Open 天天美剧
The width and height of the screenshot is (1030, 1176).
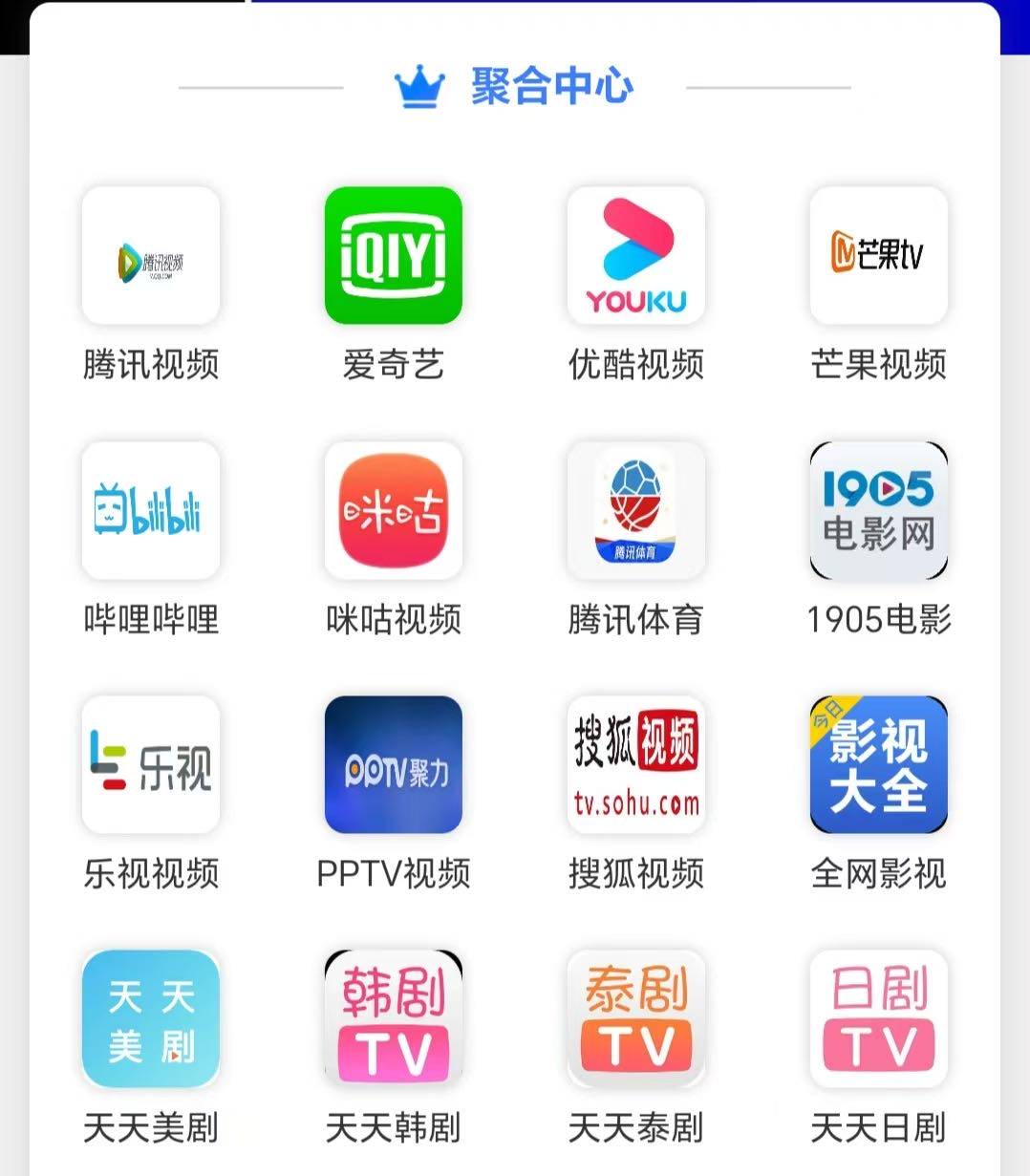pyautogui.click(x=151, y=1019)
